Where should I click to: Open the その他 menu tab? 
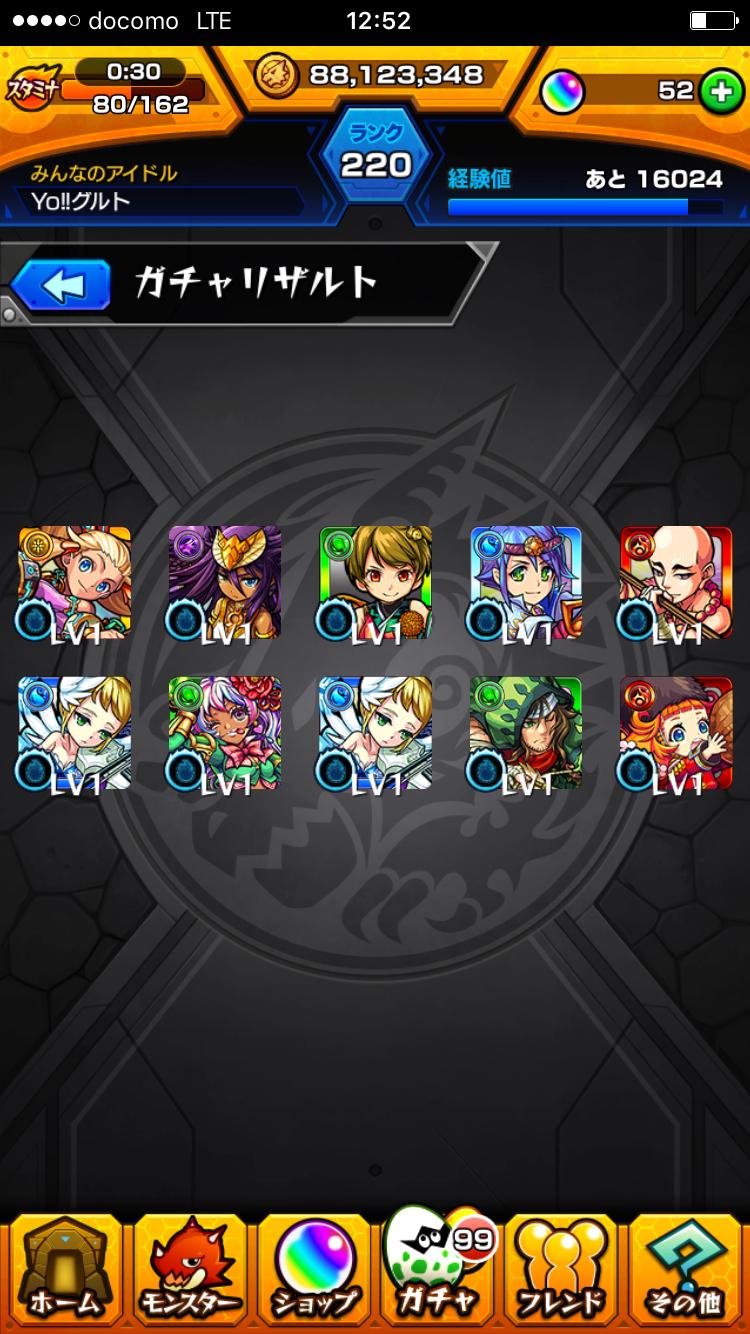[685, 1267]
